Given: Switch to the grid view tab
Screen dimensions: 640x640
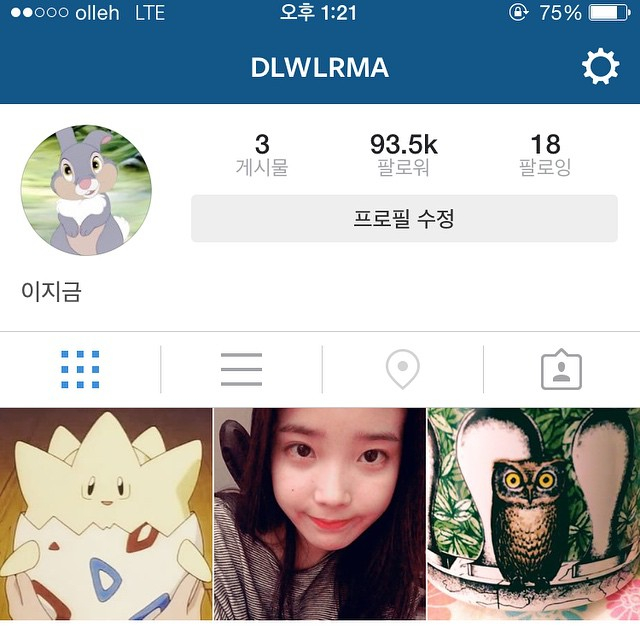Looking at the screenshot, I should pyautogui.click(x=80, y=369).
